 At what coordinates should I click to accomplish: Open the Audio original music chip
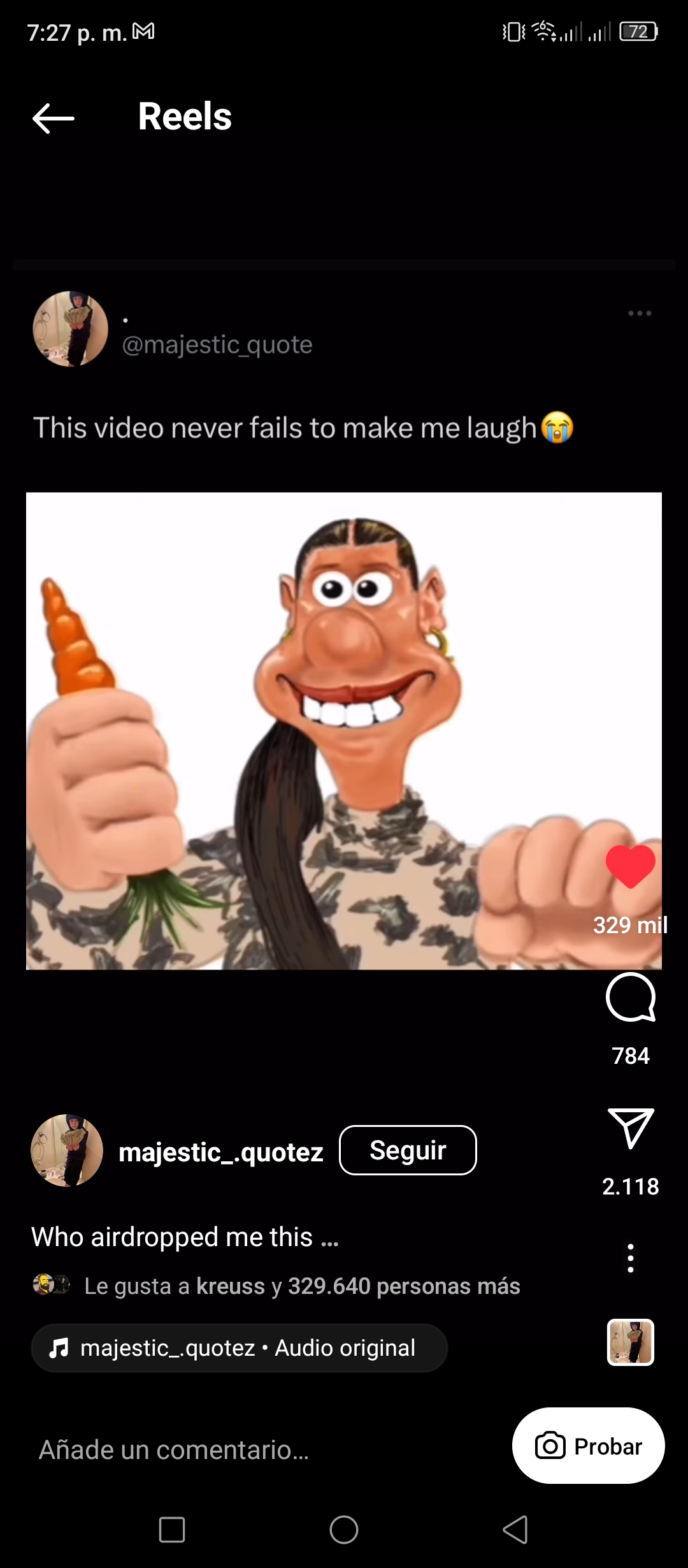(239, 1347)
